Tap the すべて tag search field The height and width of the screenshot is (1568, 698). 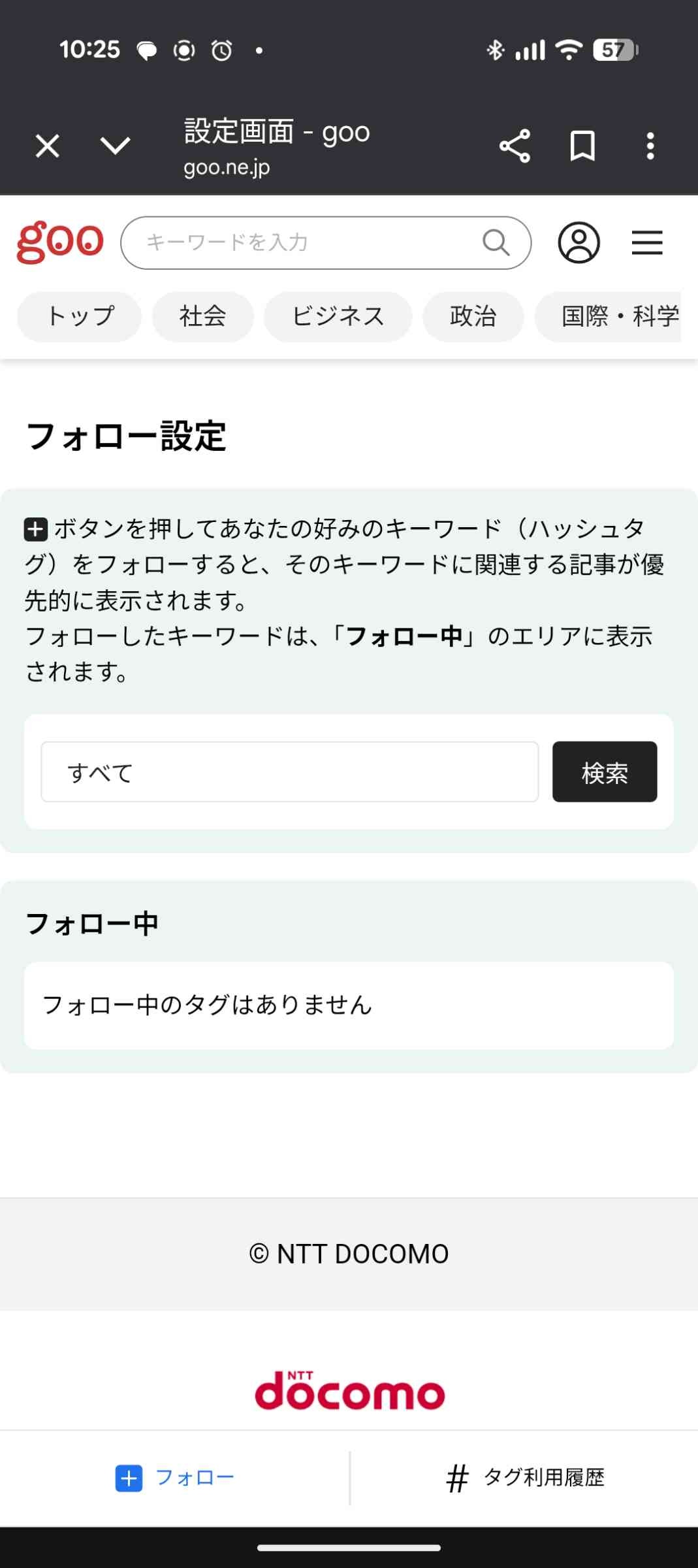(289, 772)
